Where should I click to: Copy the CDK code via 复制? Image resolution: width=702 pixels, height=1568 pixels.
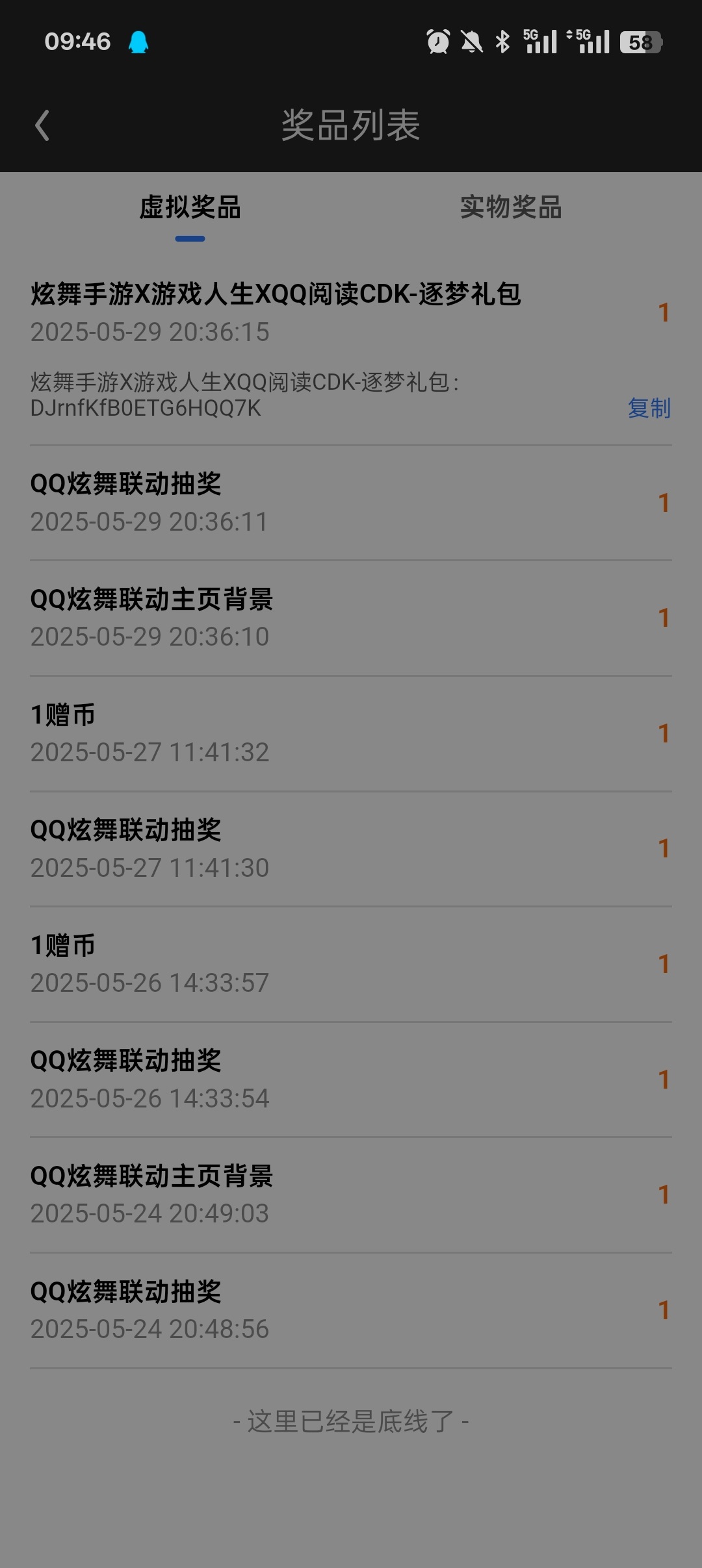coord(649,408)
